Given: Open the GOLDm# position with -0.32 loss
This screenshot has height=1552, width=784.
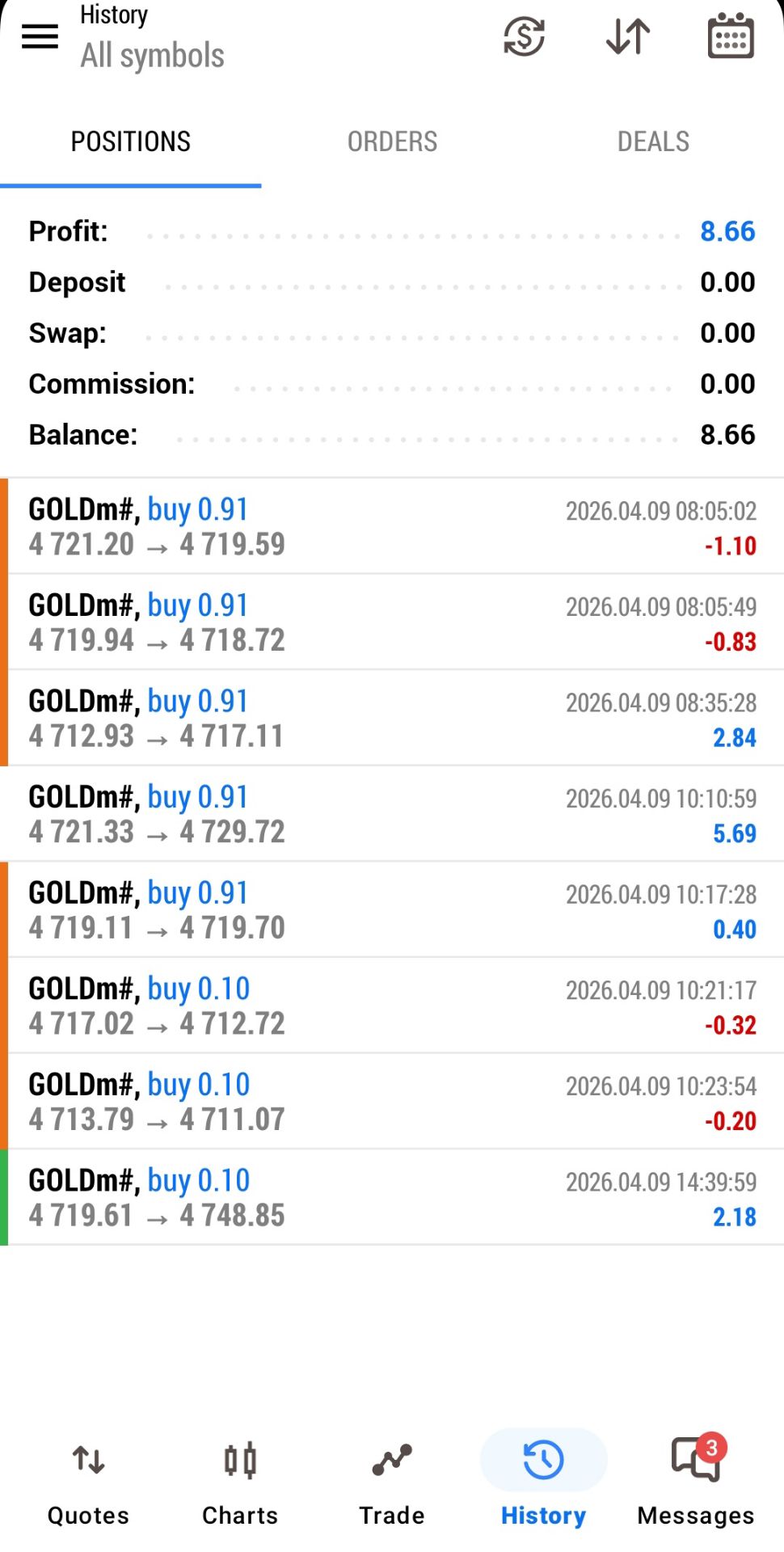Looking at the screenshot, I should point(392,1006).
